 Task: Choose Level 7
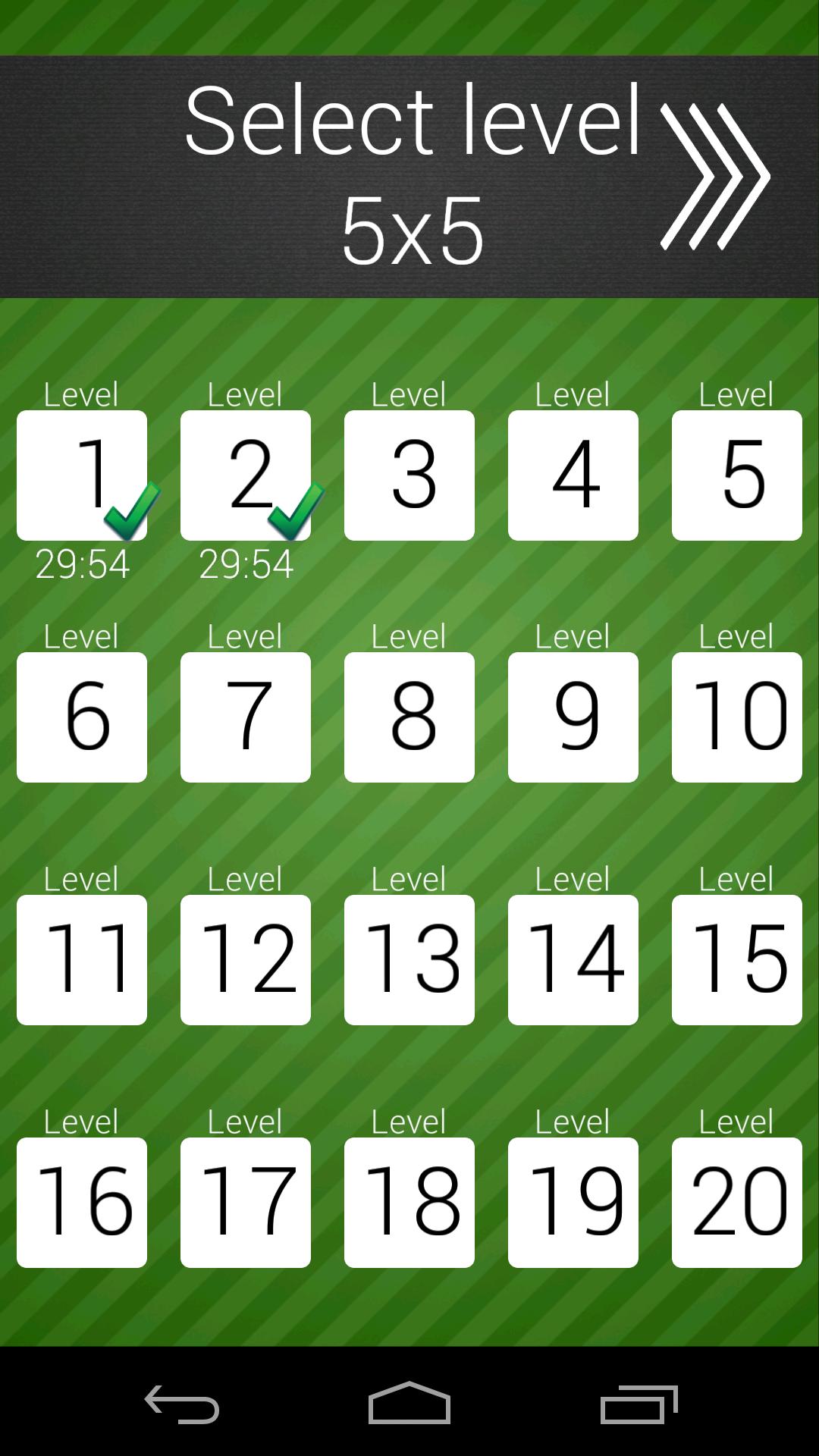click(246, 717)
